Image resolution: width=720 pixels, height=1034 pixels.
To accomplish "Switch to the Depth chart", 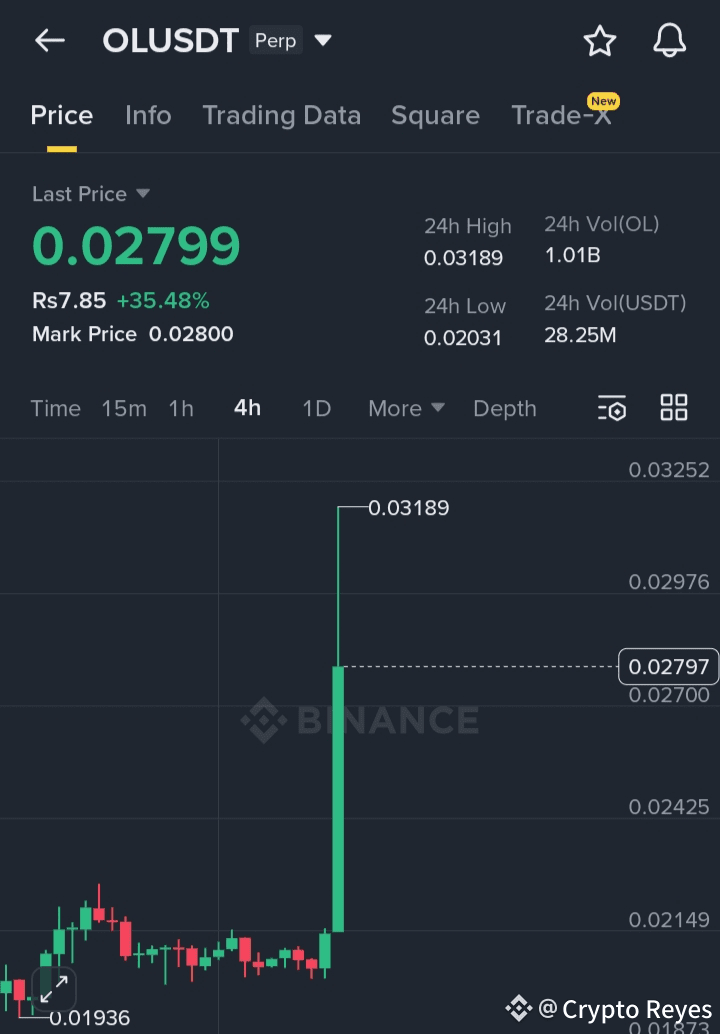I will [x=505, y=408].
